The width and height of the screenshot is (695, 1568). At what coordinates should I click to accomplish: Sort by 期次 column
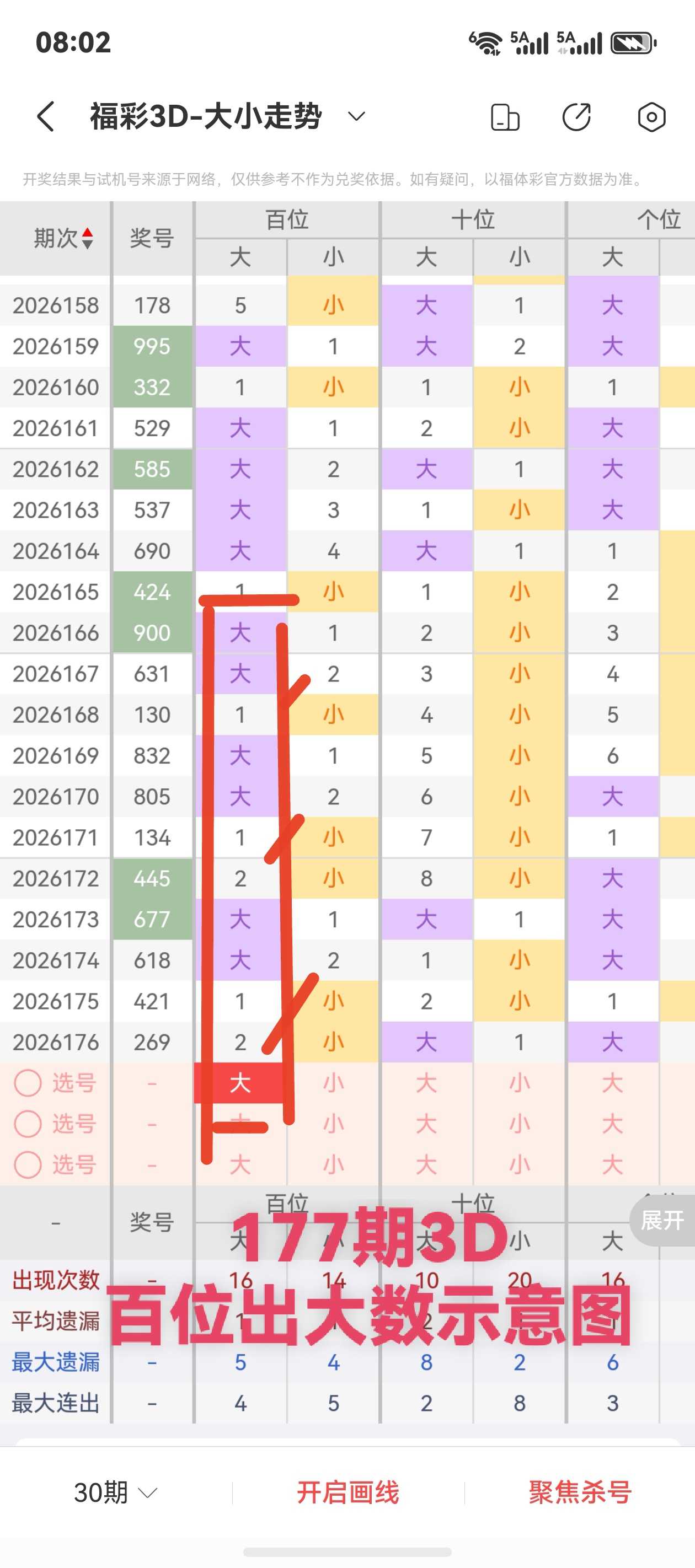click(x=63, y=238)
